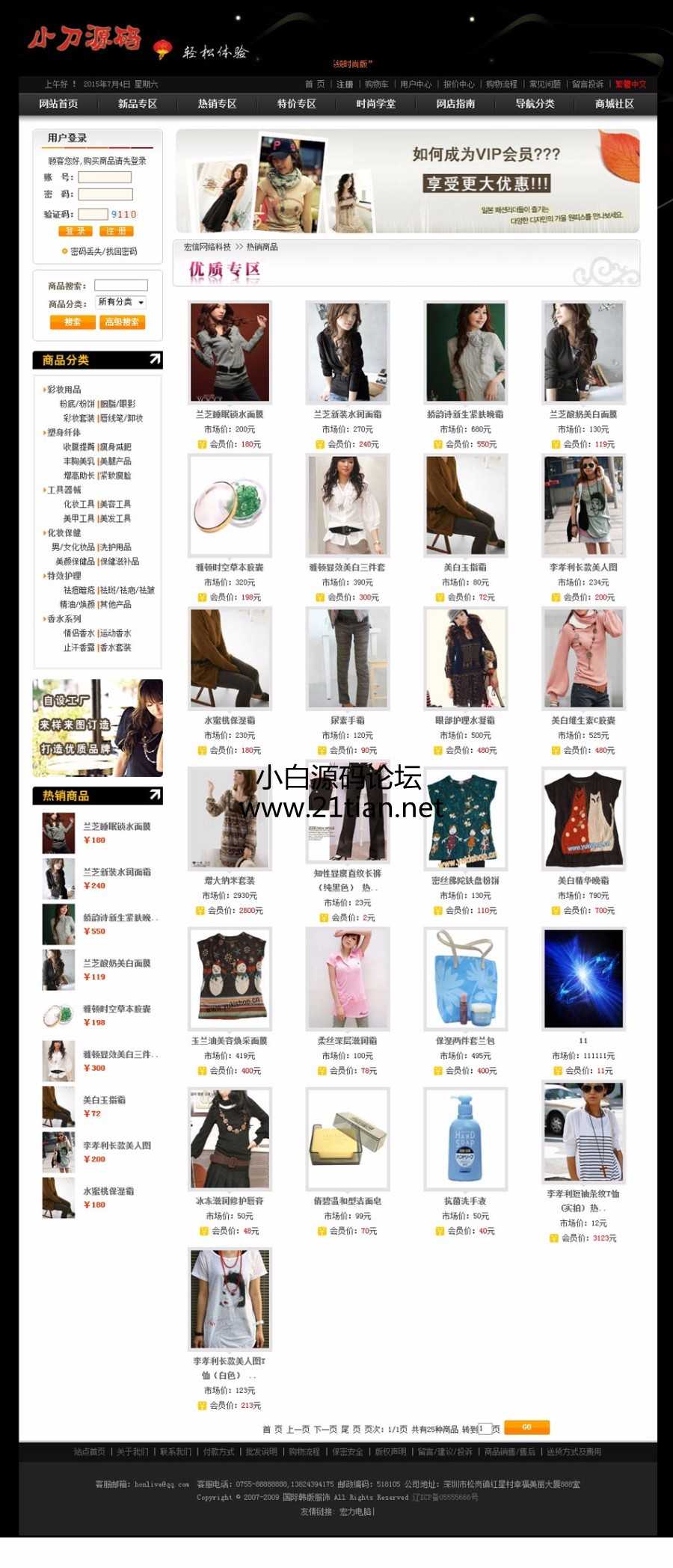This screenshot has width=673, height=1568.
Task: Focus the 密码 password field
Action: (x=105, y=194)
